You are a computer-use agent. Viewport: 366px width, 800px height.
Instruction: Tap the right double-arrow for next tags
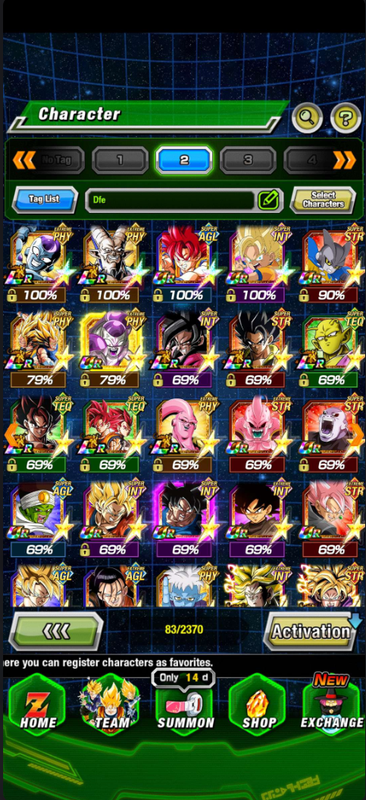(345, 160)
